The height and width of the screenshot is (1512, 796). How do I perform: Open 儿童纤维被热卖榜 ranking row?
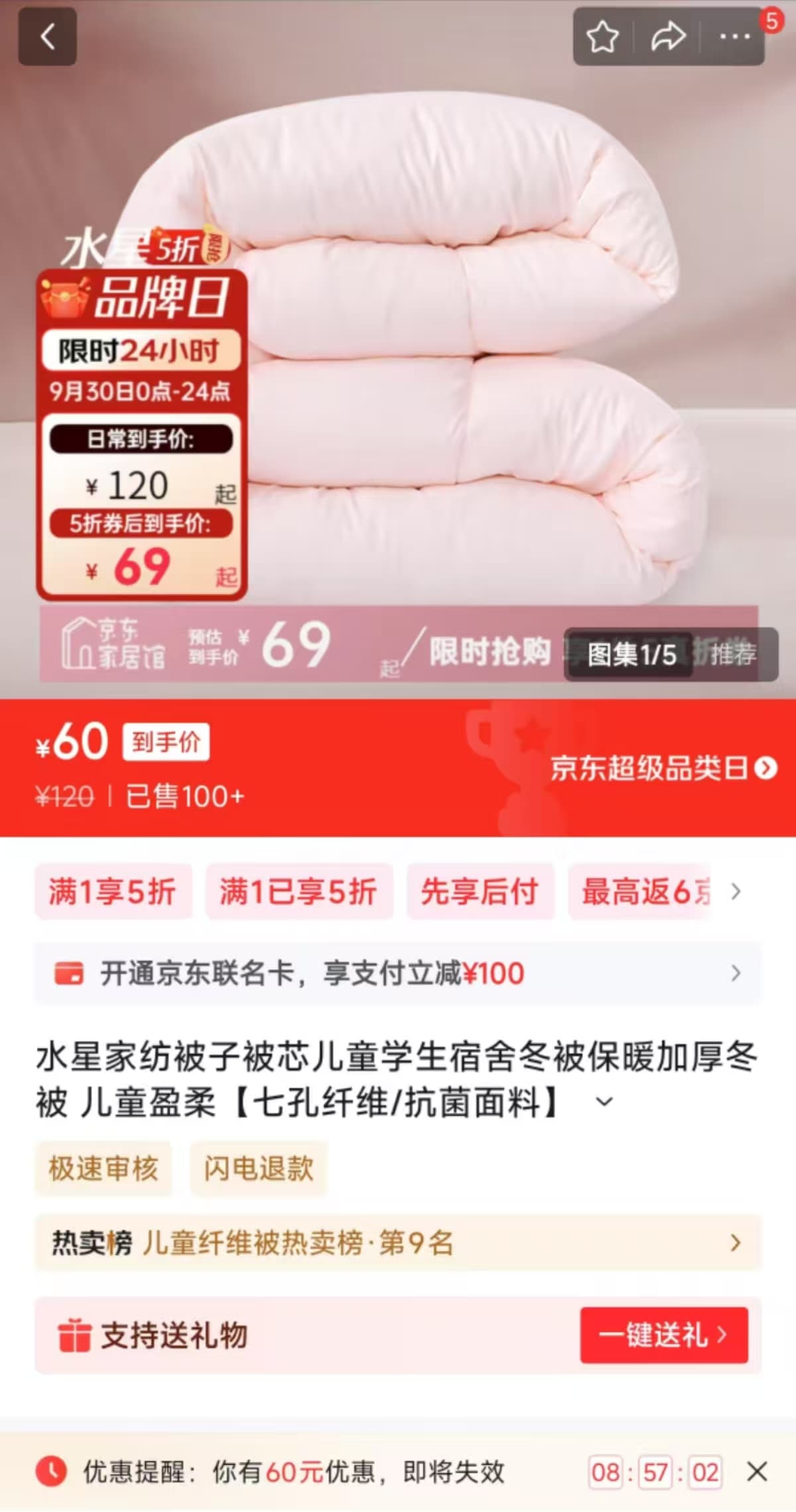pos(398,1243)
